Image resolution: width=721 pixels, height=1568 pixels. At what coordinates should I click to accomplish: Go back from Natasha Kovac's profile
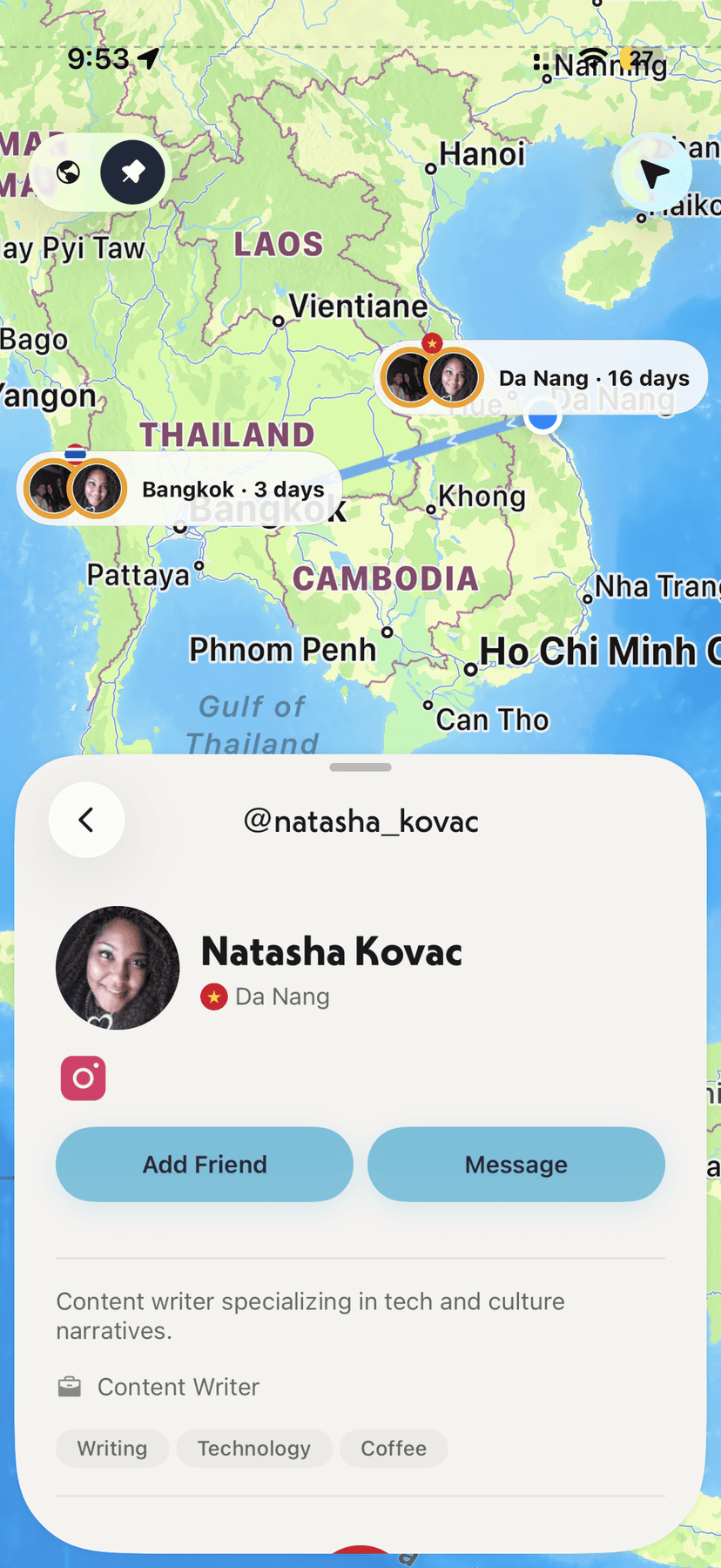[86, 820]
